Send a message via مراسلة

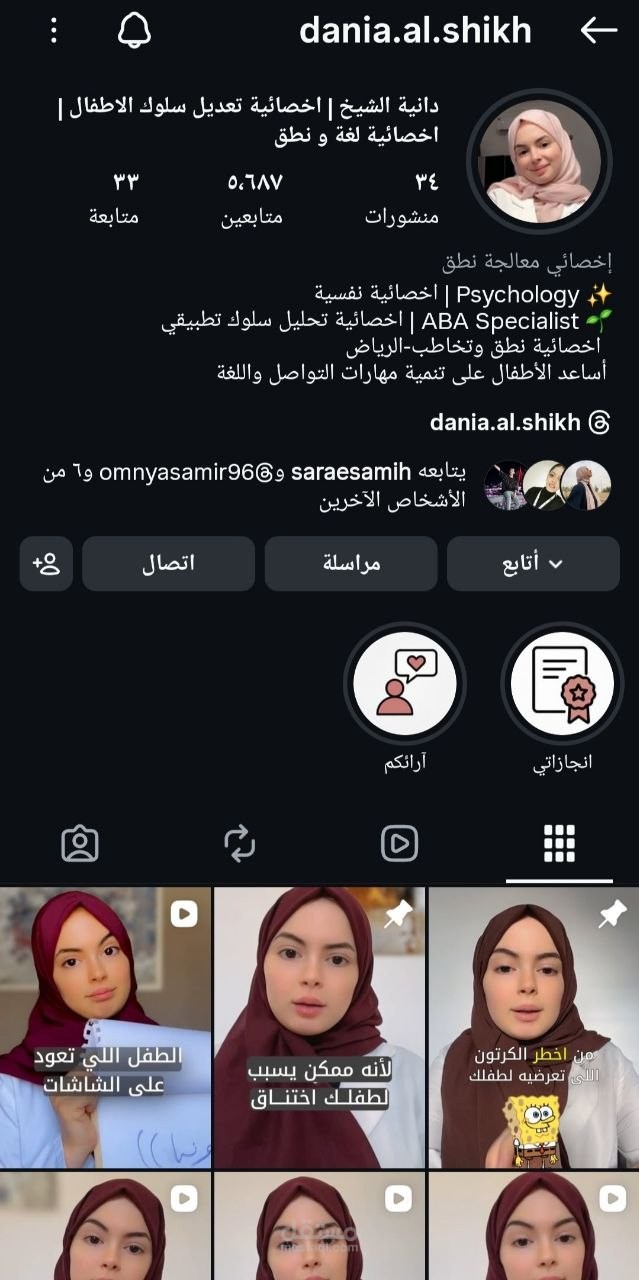click(x=351, y=563)
